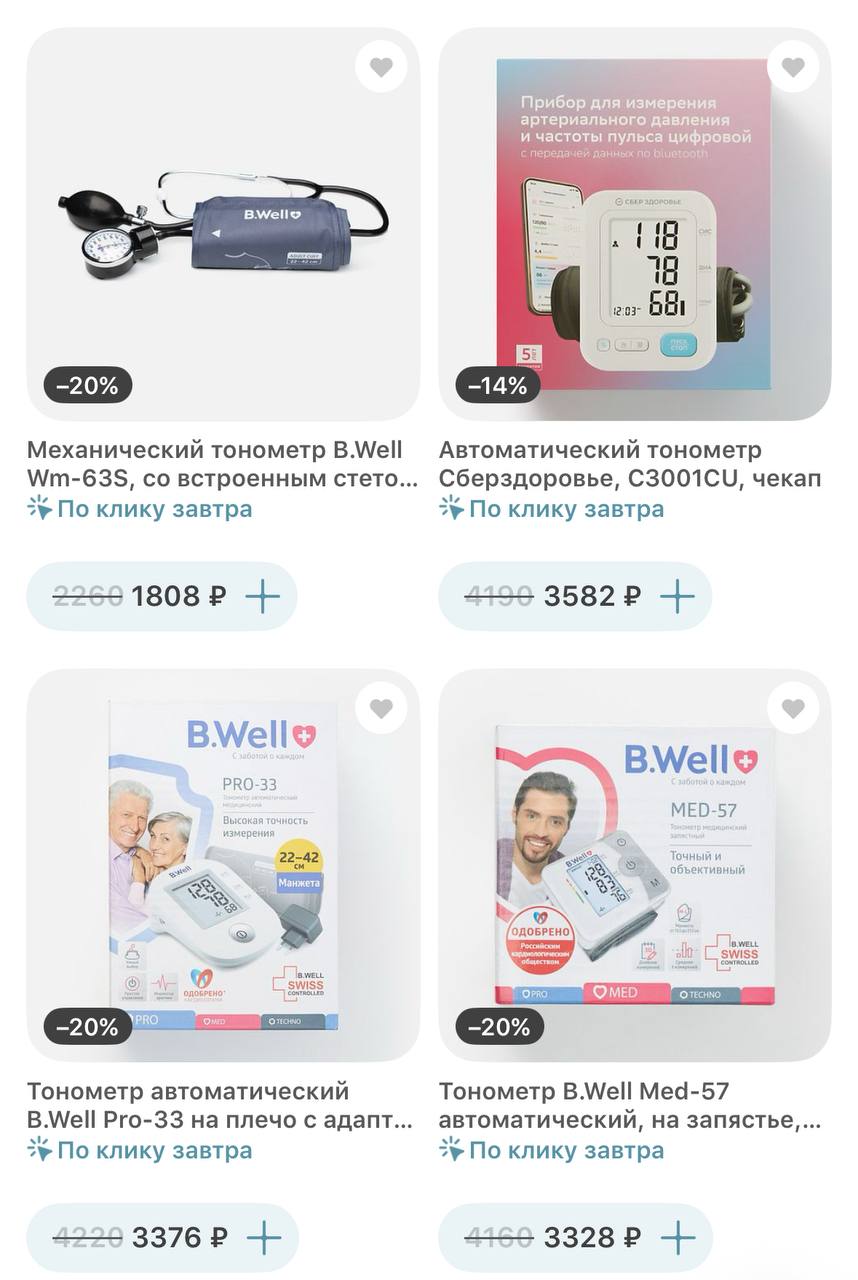
Task: Add B.Well Wm-63S tonometer to favorites
Action: (381, 68)
